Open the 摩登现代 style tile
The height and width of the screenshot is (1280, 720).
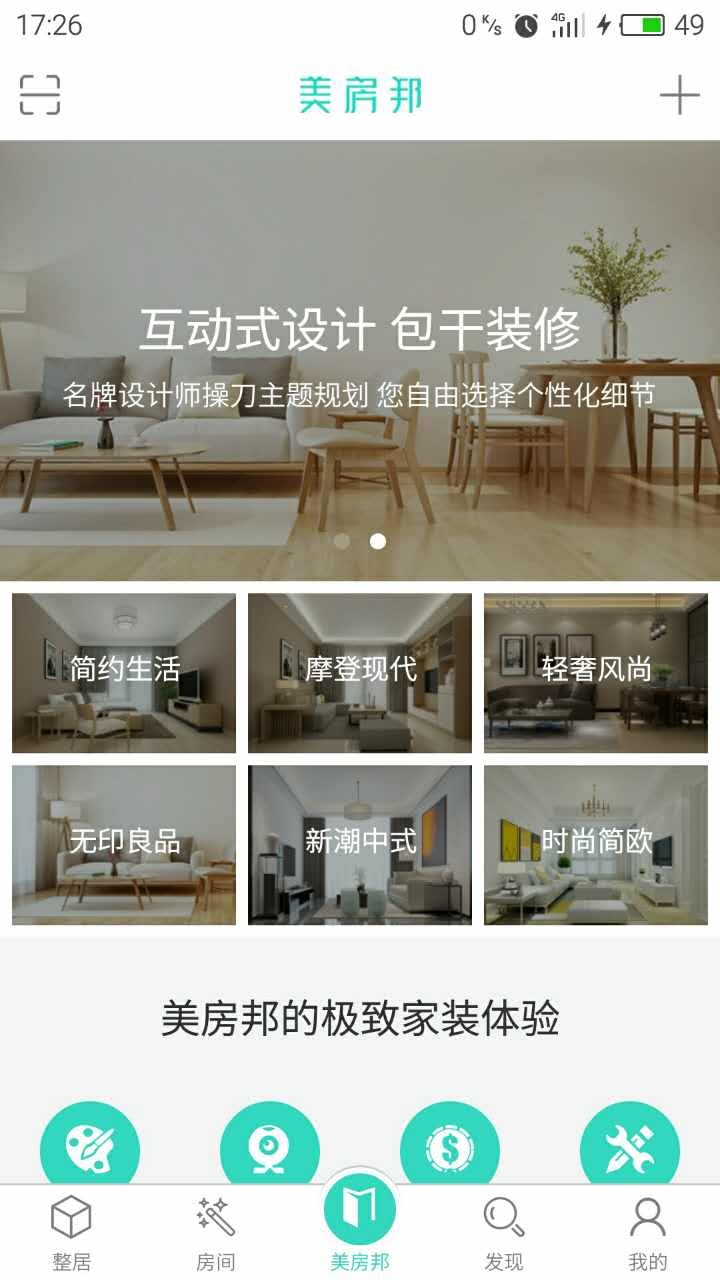(360, 673)
